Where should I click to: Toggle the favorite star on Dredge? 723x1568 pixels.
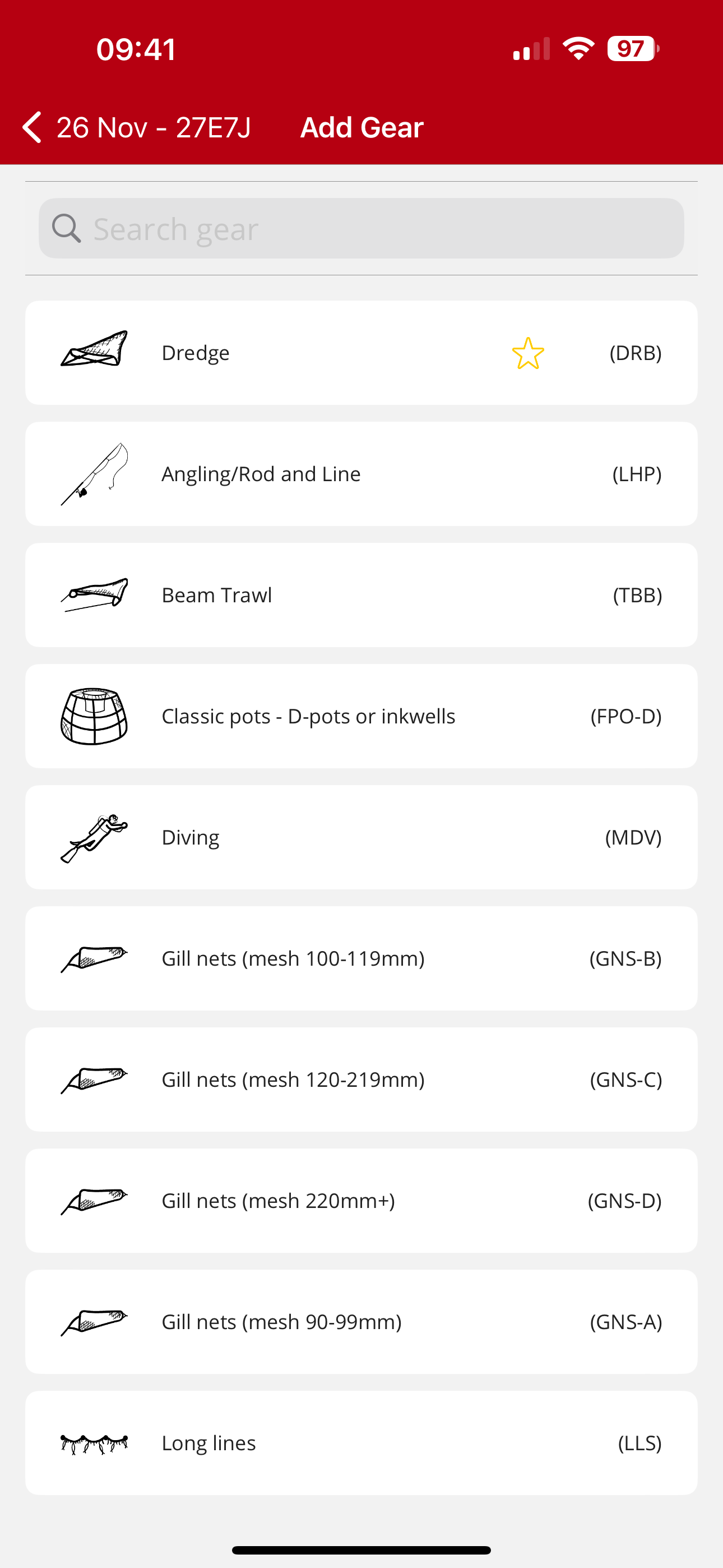527,353
